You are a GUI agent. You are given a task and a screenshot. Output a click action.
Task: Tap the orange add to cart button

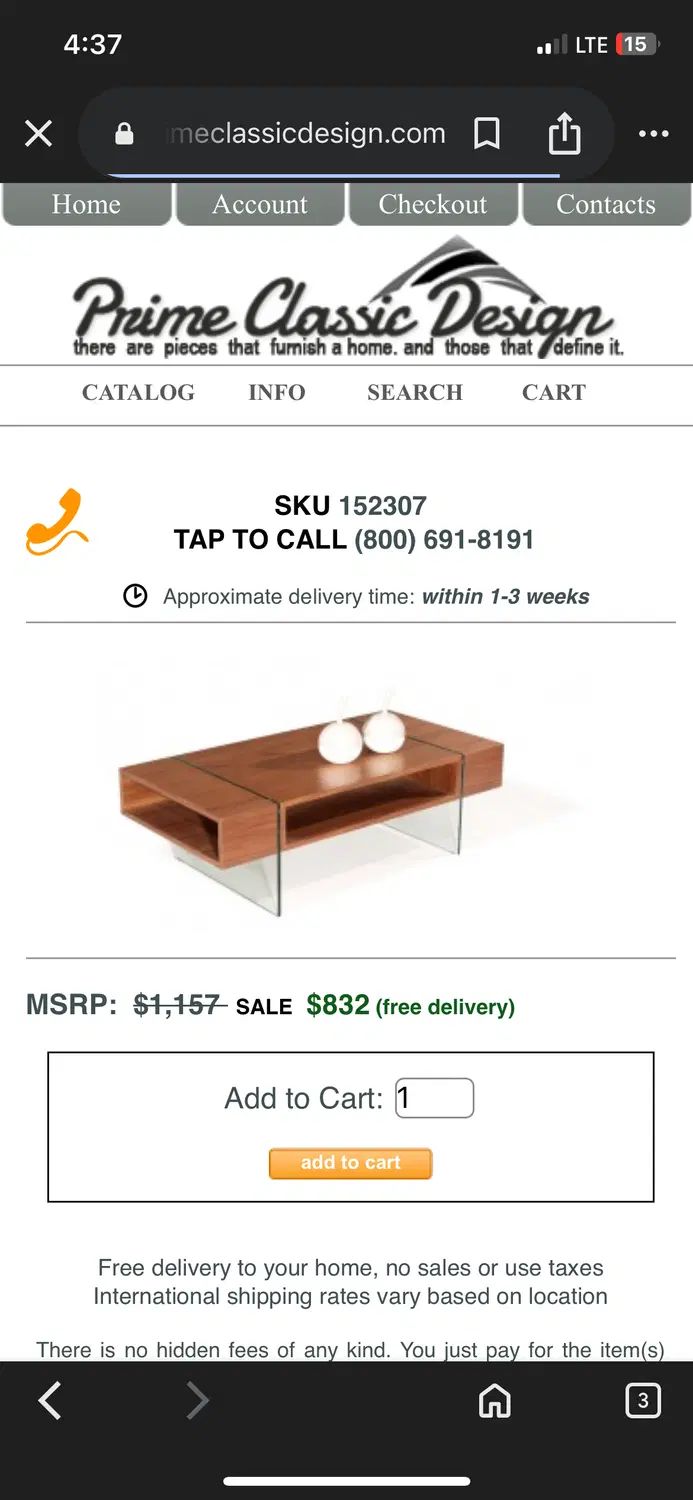pos(350,1163)
